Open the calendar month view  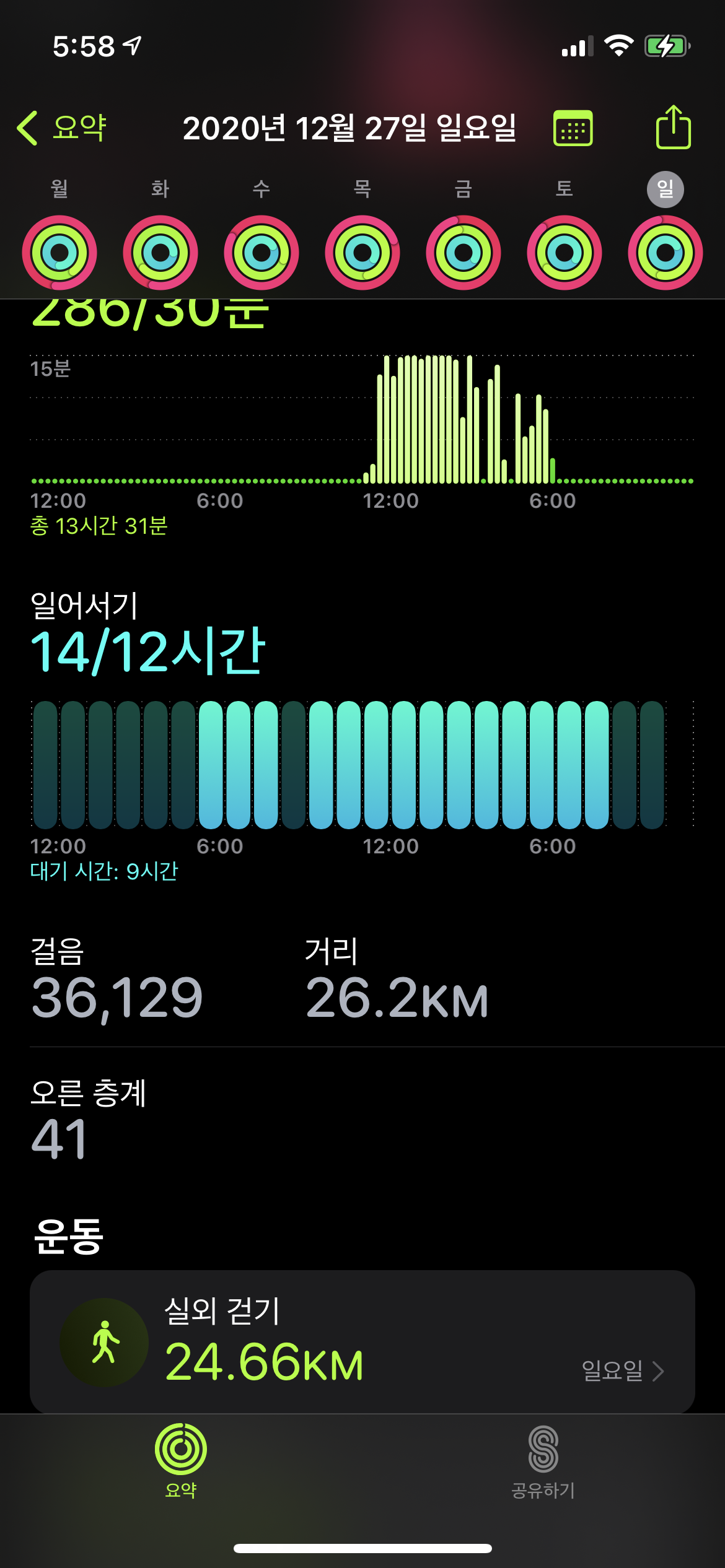pyautogui.click(x=573, y=128)
